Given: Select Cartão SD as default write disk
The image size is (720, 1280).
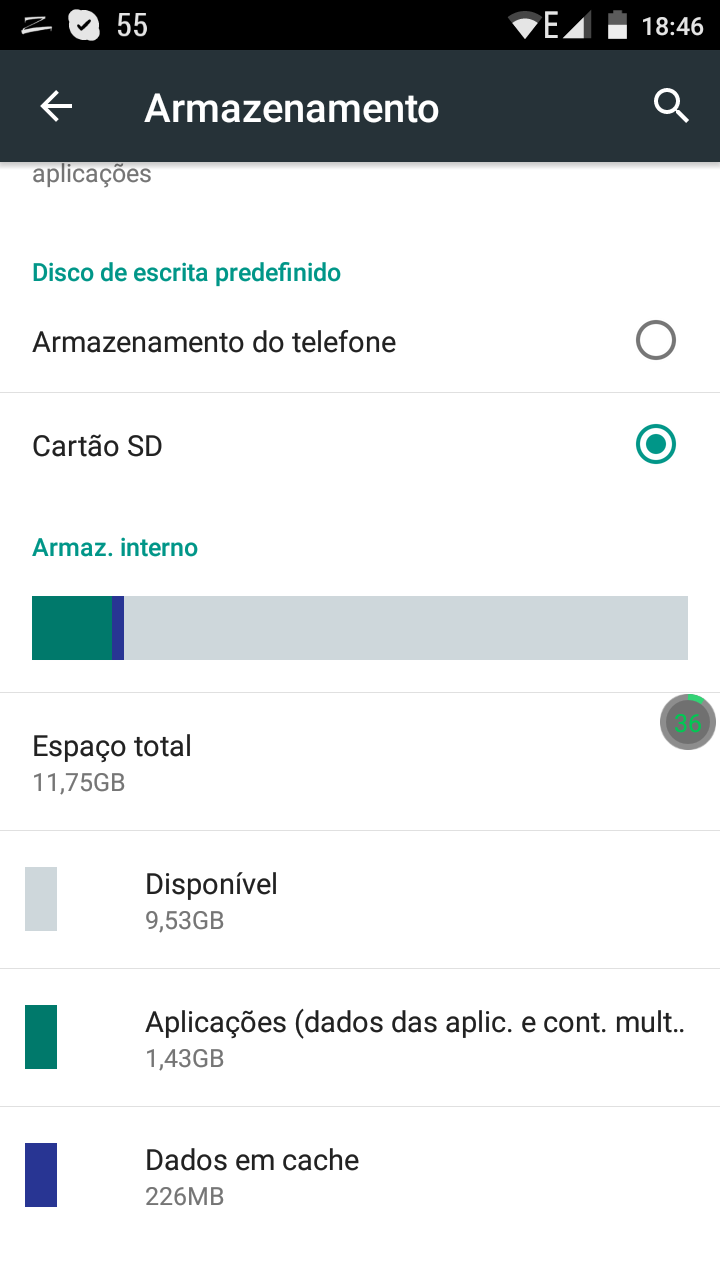Looking at the screenshot, I should click(x=360, y=445).
